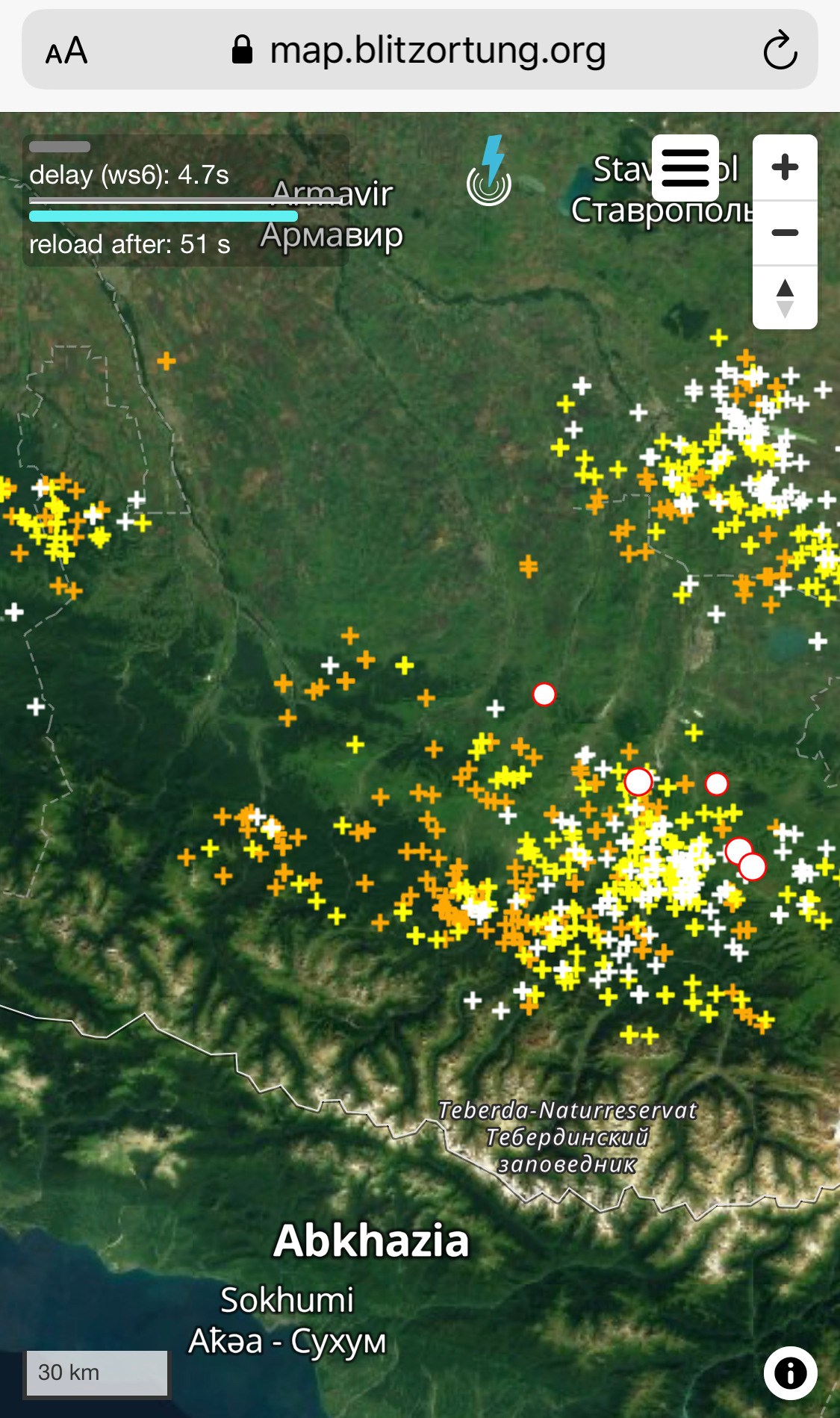The width and height of the screenshot is (840, 1418).
Task: Open the AA reader and text options
Action: click(x=66, y=52)
